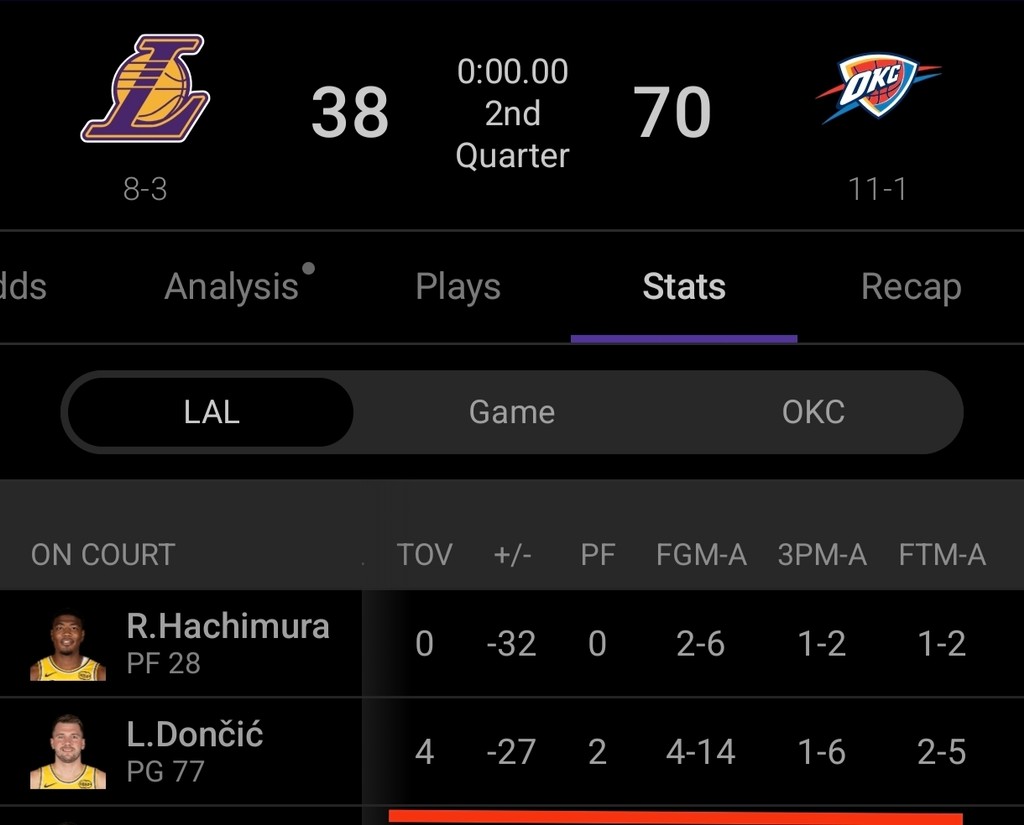Select the Stats tab
1024x825 pixels.
pyautogui.click(x=684, y=287)
